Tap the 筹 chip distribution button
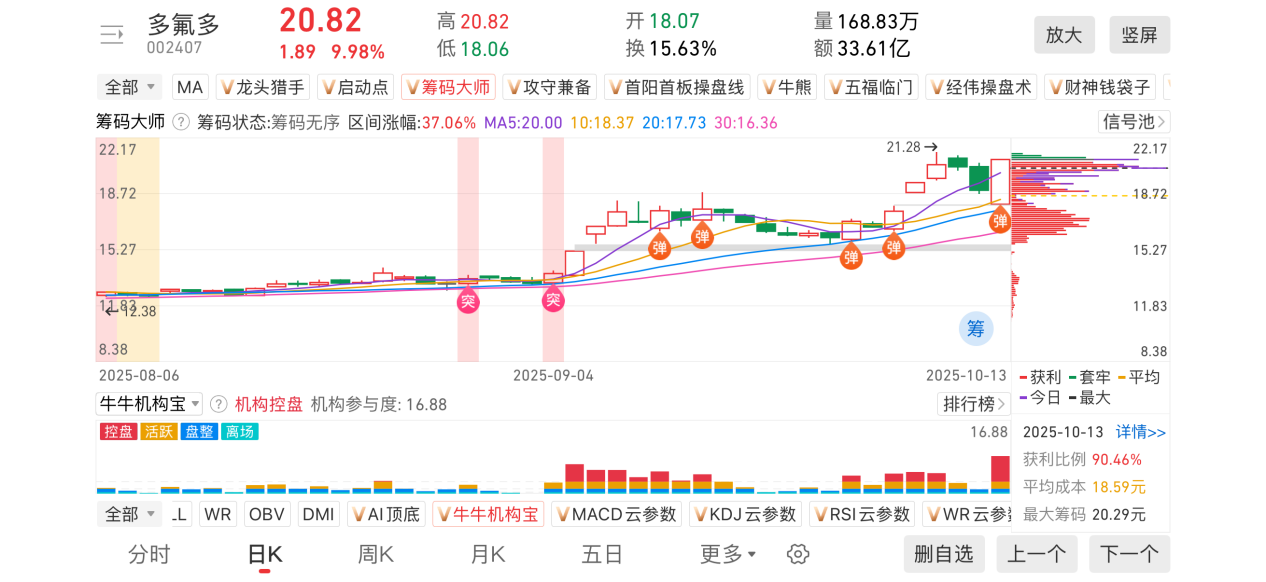This screenshot has width=1266, height=582. [x=976, y=328]
